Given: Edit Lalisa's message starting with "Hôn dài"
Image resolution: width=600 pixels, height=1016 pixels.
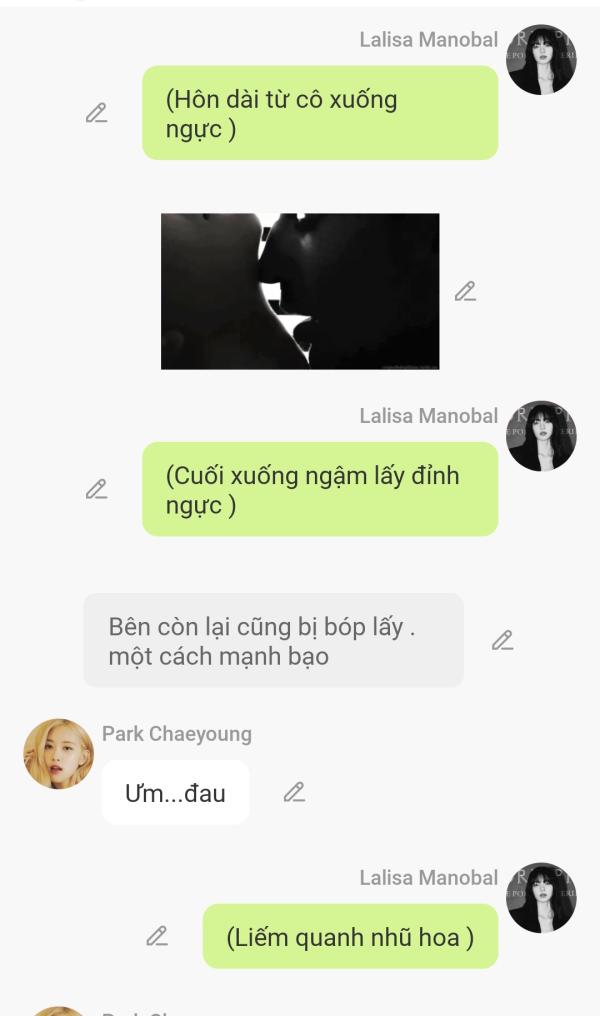Looking at the screenshot, I should click(96, 113).
